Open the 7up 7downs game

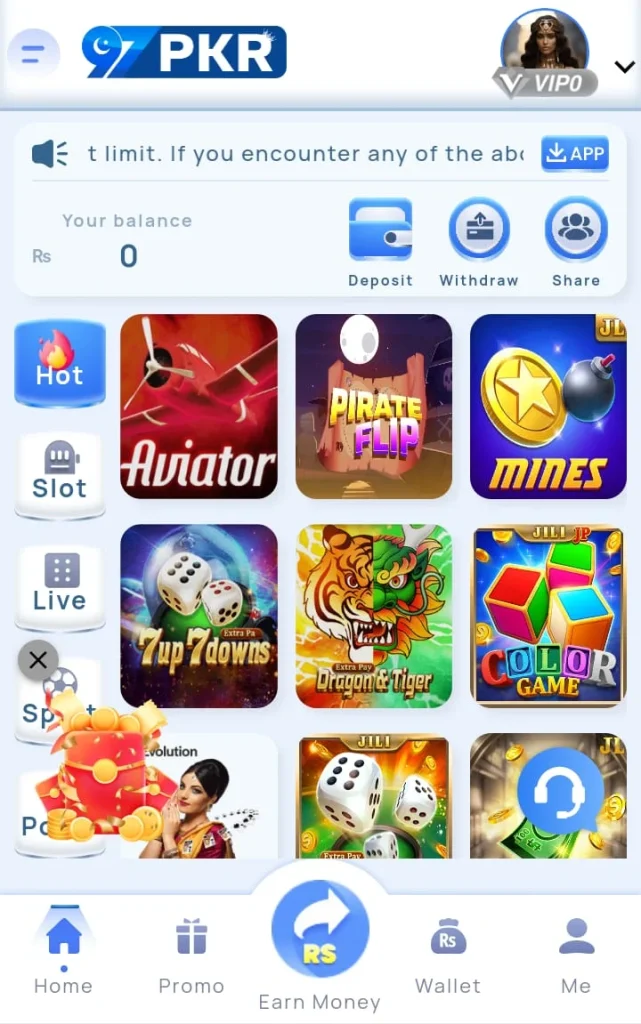(x=199, y=615)
